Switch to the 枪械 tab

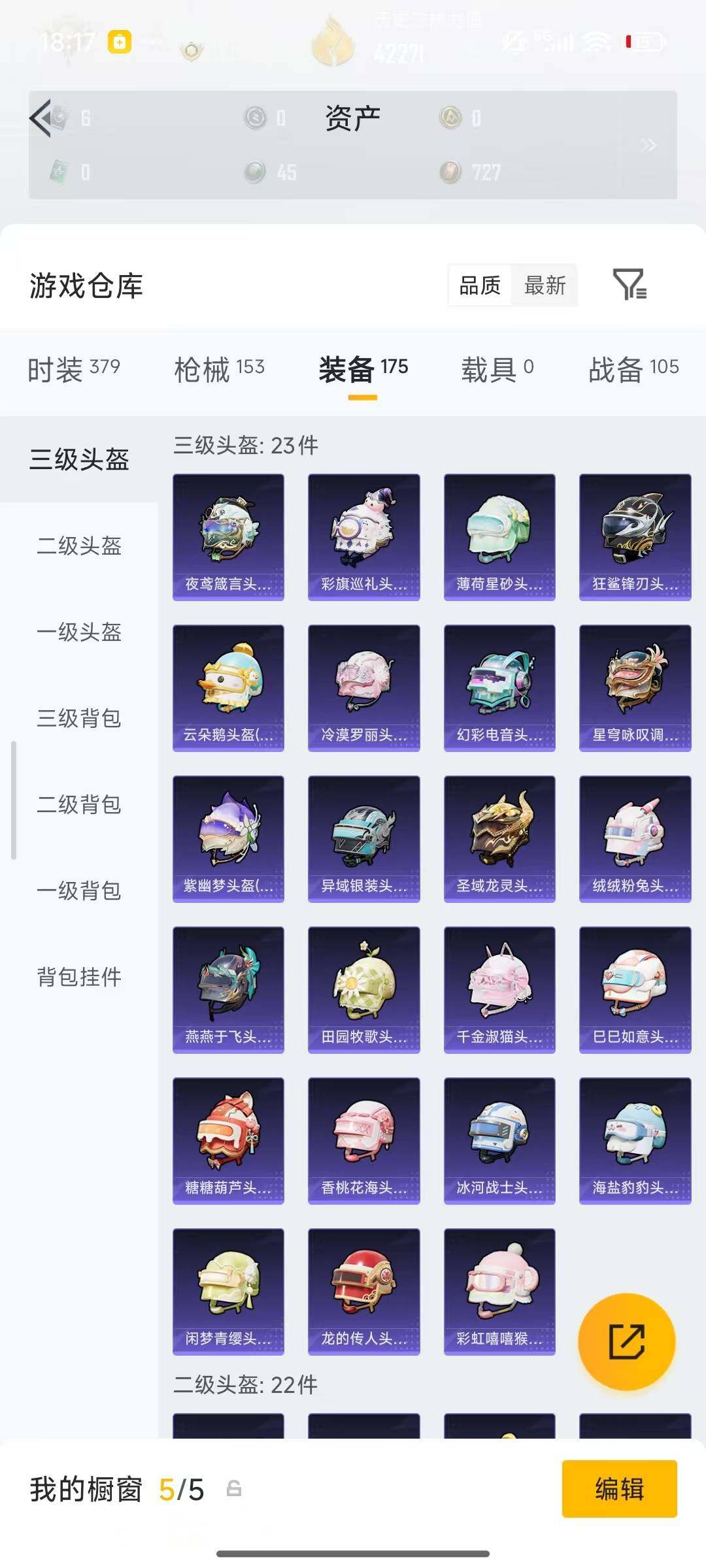[219, 369]
